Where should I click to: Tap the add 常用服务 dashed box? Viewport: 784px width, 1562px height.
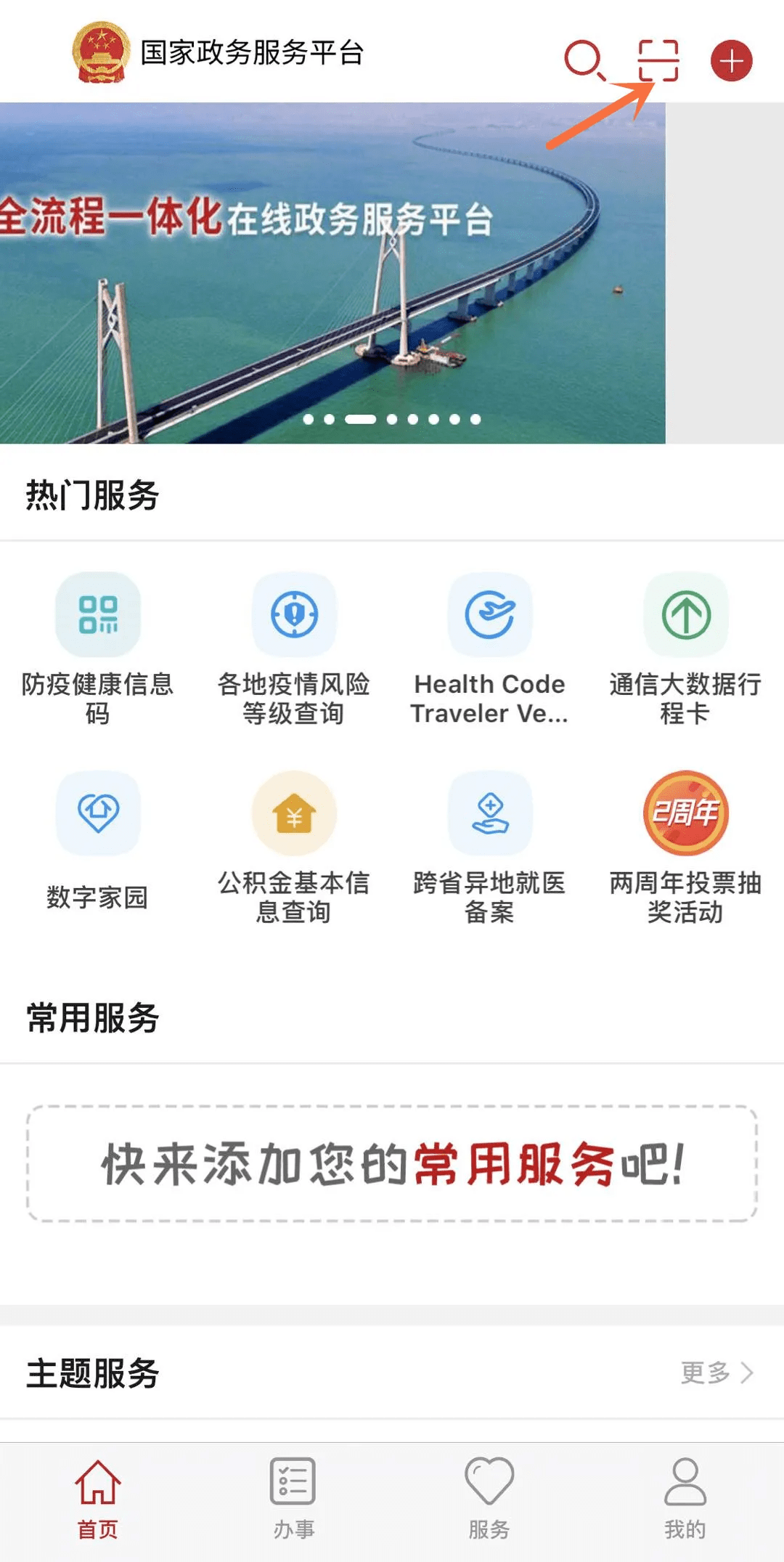coord(392,1164)
